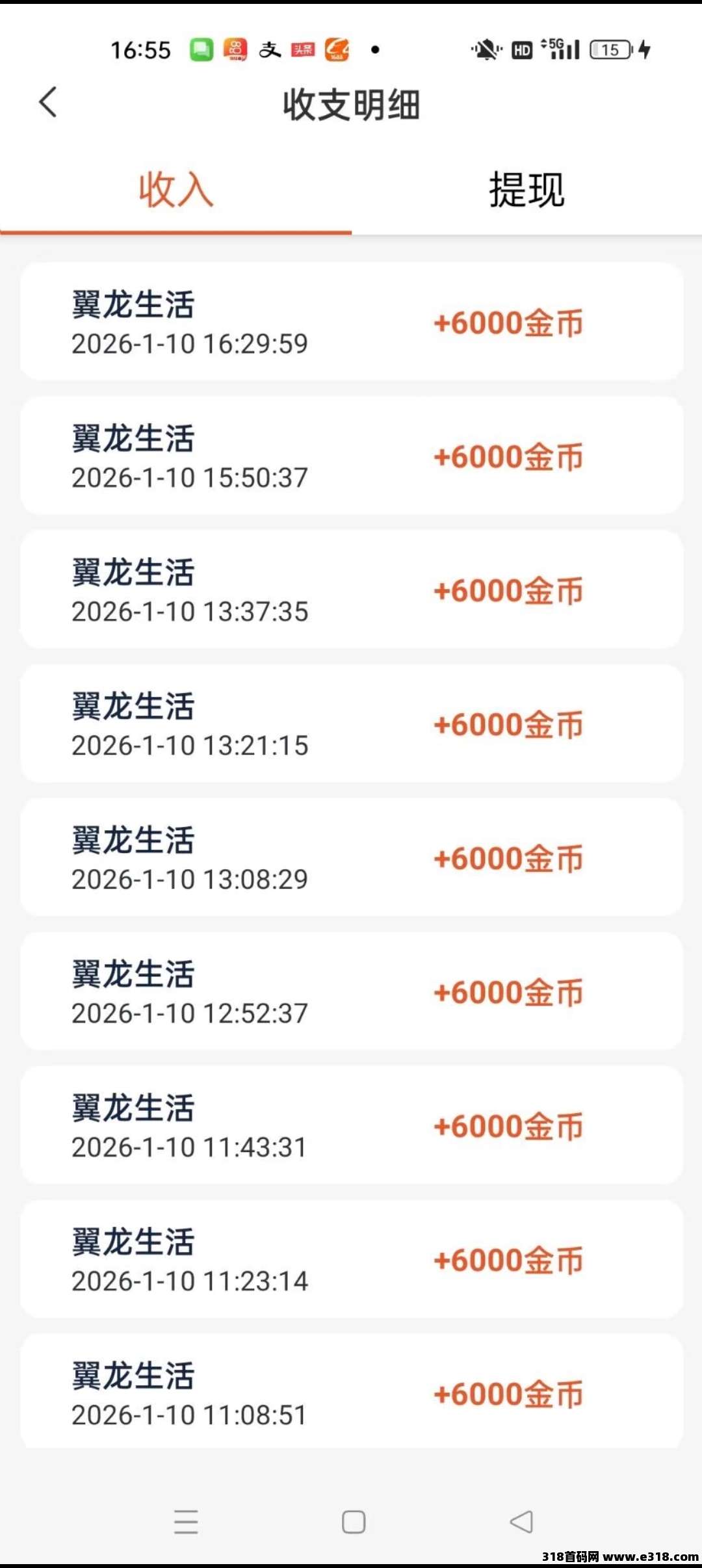Tap the muted notification bell icon
This screenshot has height=1568, width=702.
tap(486, 49)
